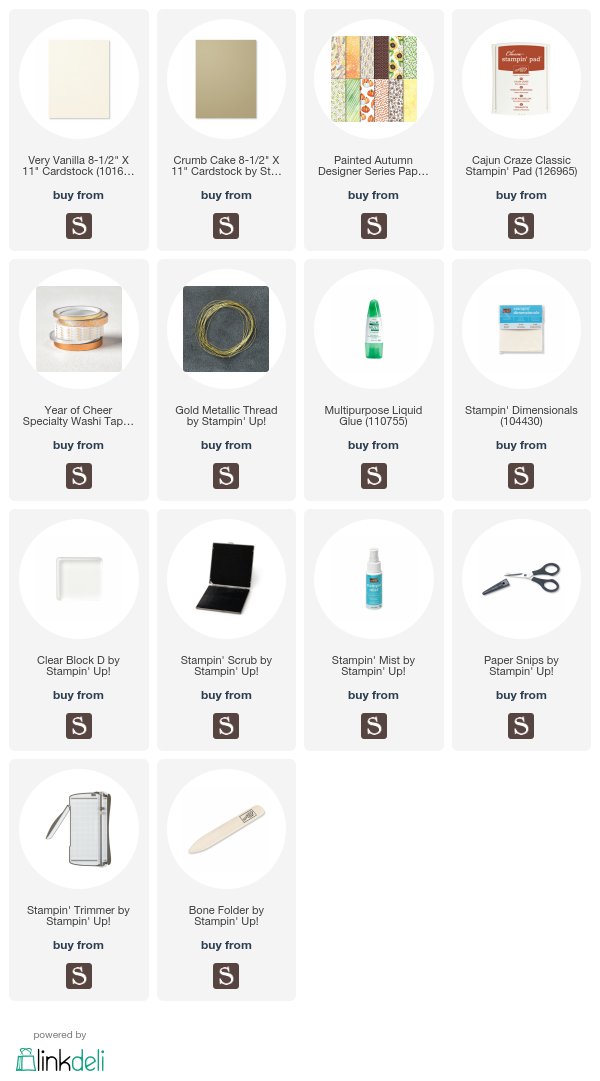Viewport: 600px width, 1081px height.
Task: Visit the linkdeli link at the bottom
Action: 60,1059
